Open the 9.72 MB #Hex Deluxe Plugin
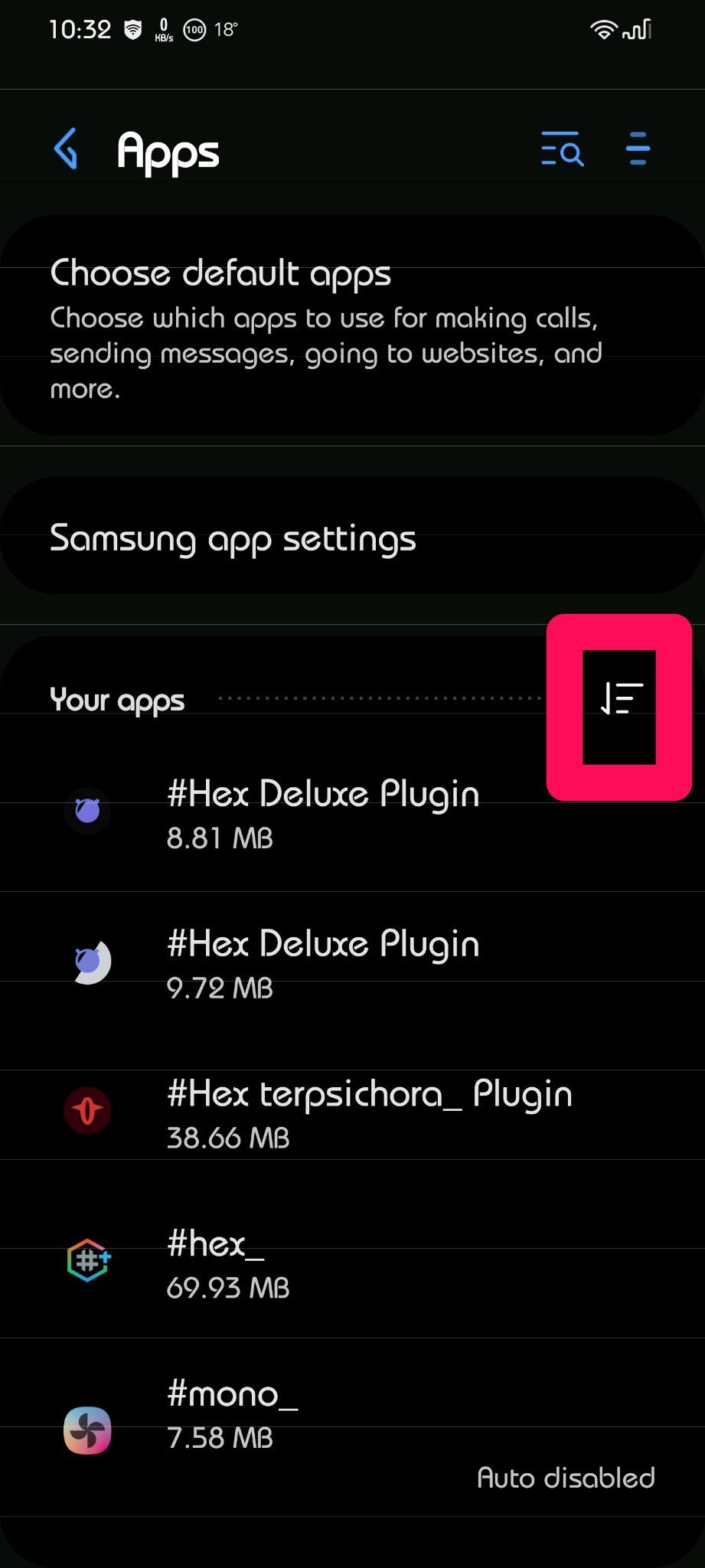Image resolution: width=705 pixels, height=1568 pixels. coord(323,963)
